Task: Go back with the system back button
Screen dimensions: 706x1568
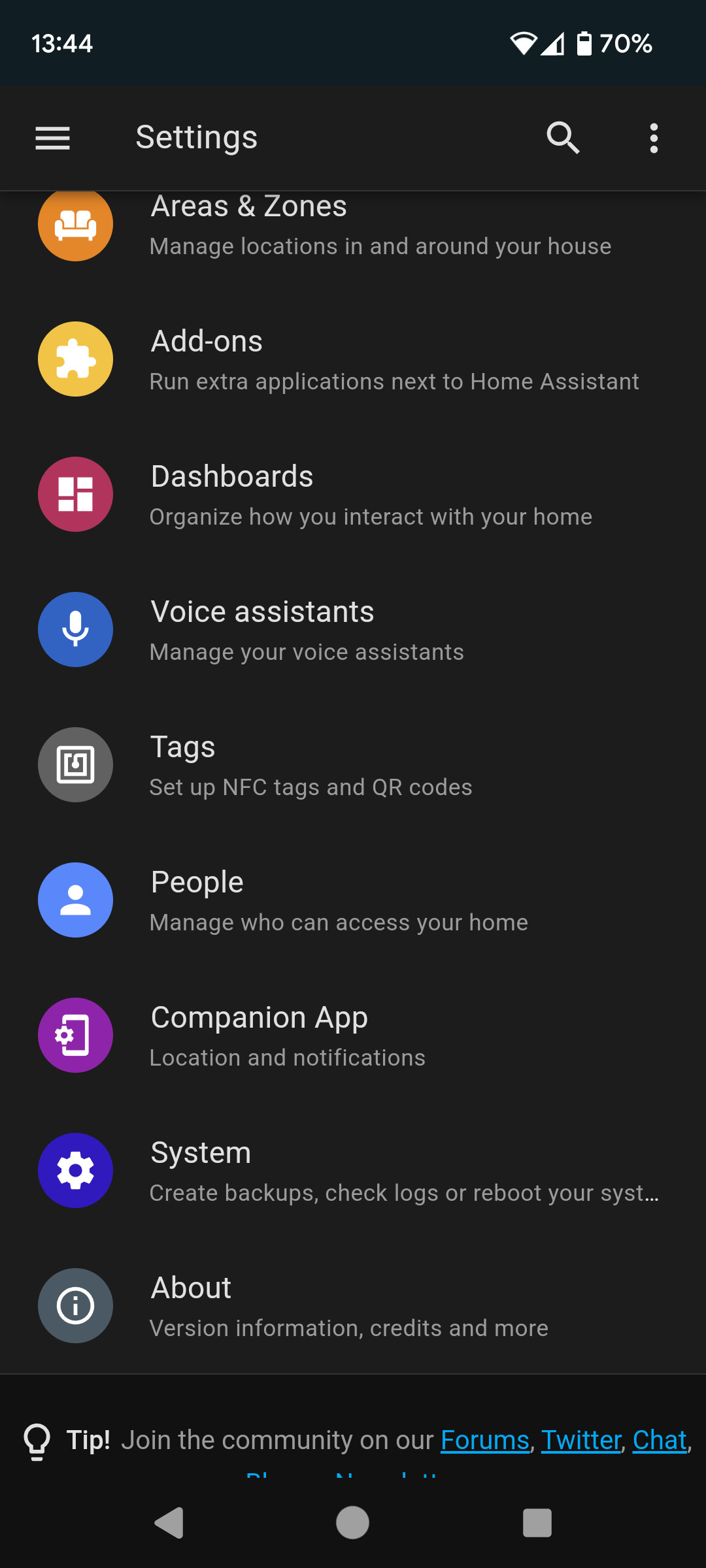Action: (x=169, y=1523)
